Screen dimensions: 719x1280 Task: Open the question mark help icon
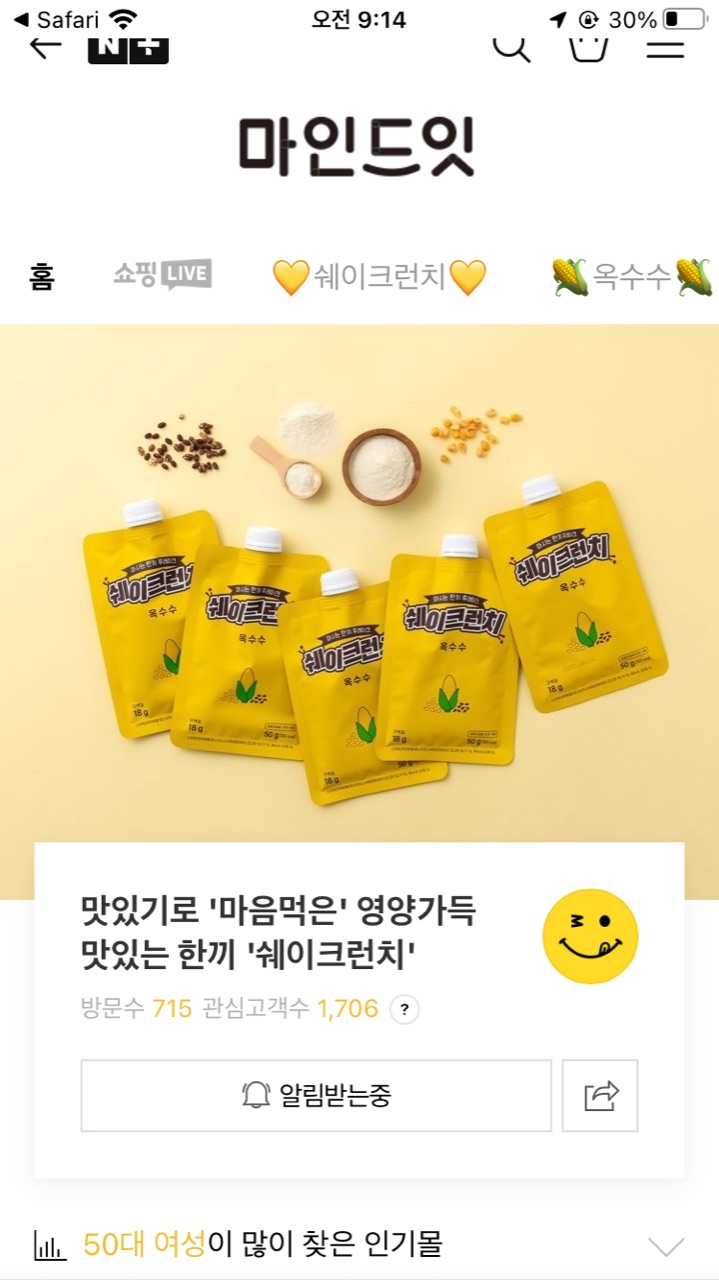tap(404, 1009)
